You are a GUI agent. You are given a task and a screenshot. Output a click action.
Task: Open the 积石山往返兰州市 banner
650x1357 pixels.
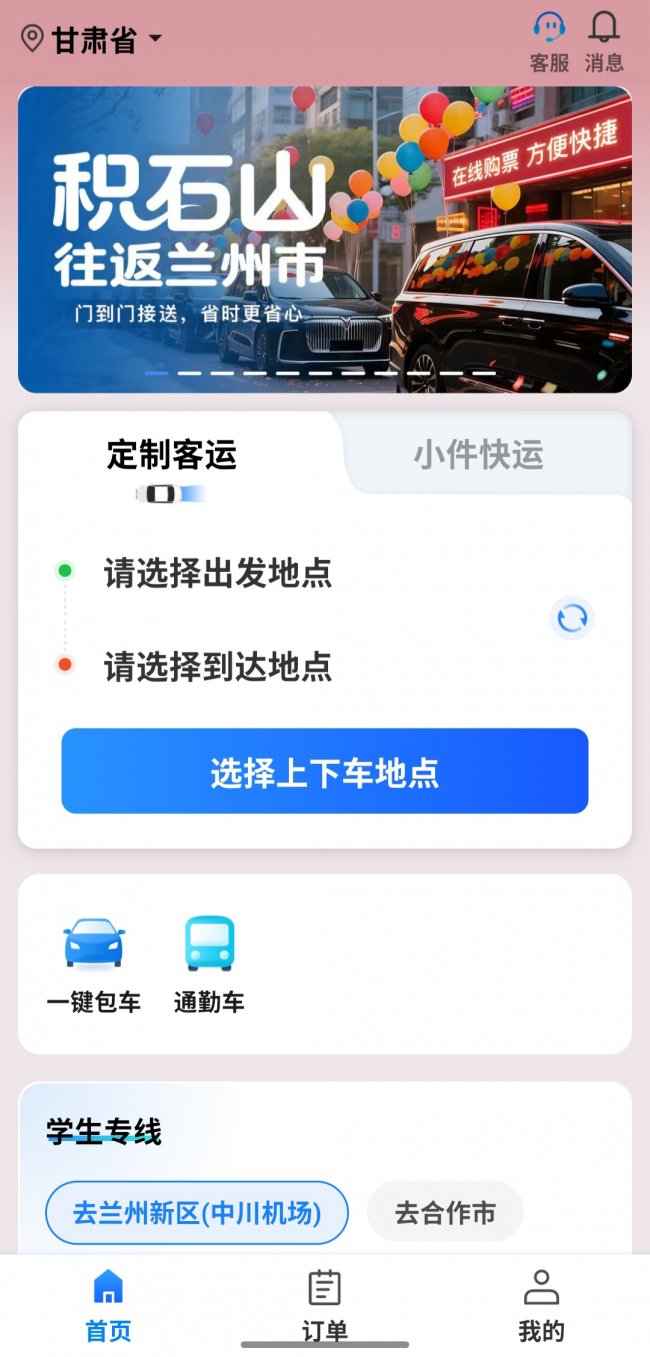tap(324, 239)
